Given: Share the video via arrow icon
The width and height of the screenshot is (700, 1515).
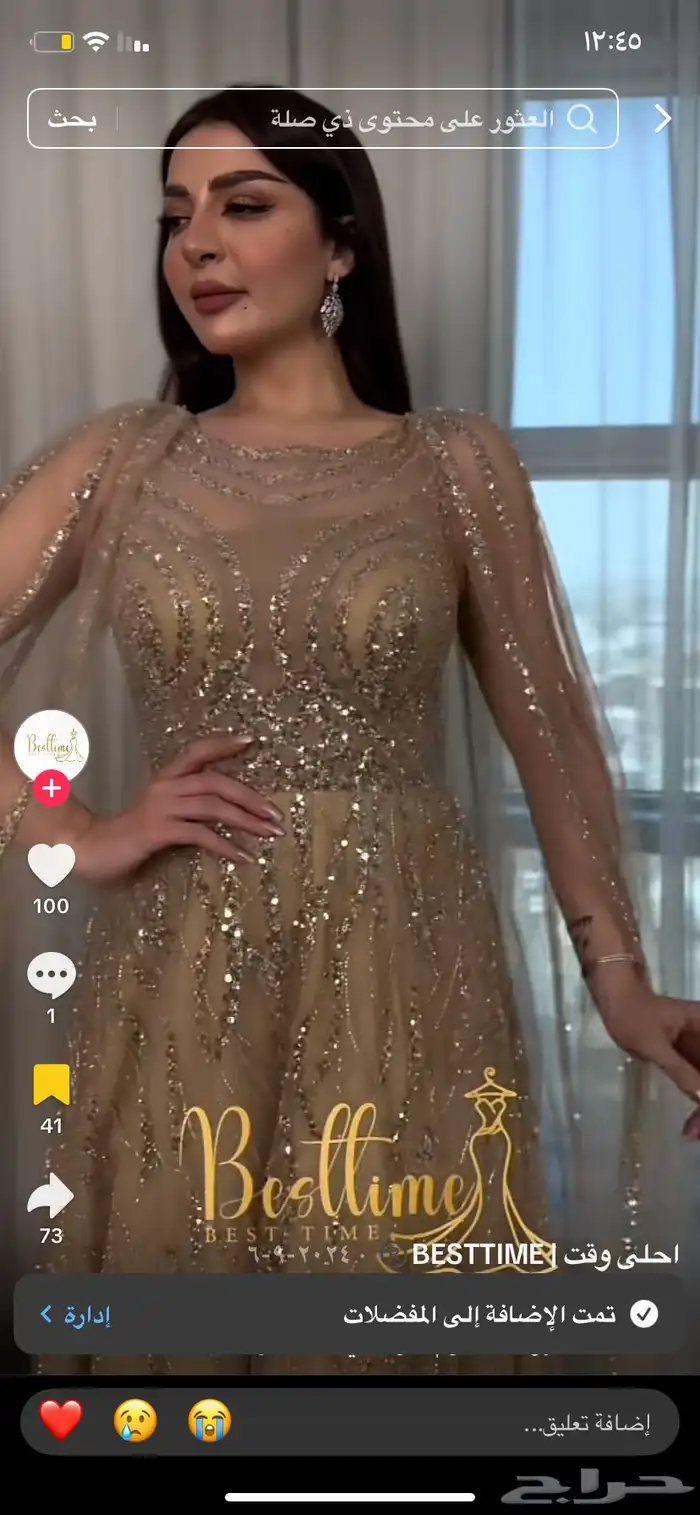Looking at the screenshot, I should point(51,1196).
